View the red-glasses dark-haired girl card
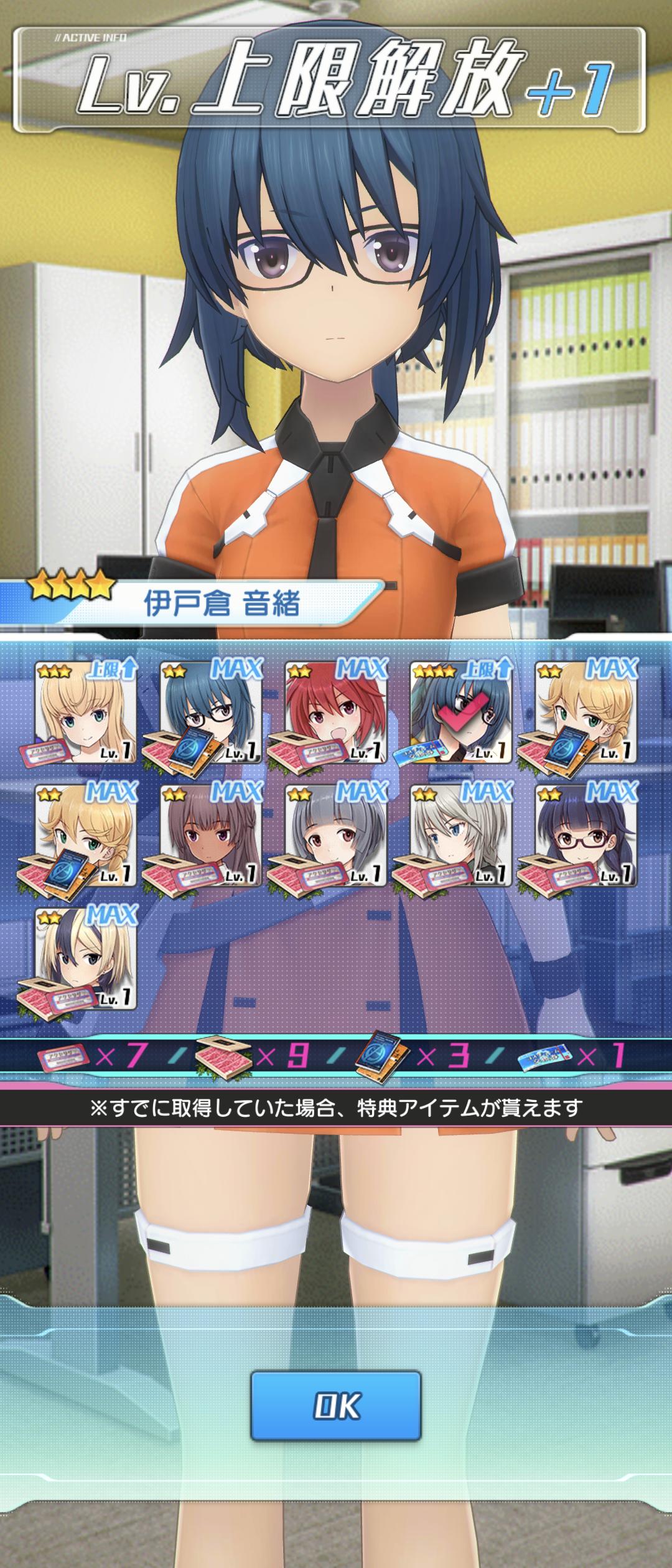The width and height of the screenshot is (672, 1568). click(x=586, y=835)
